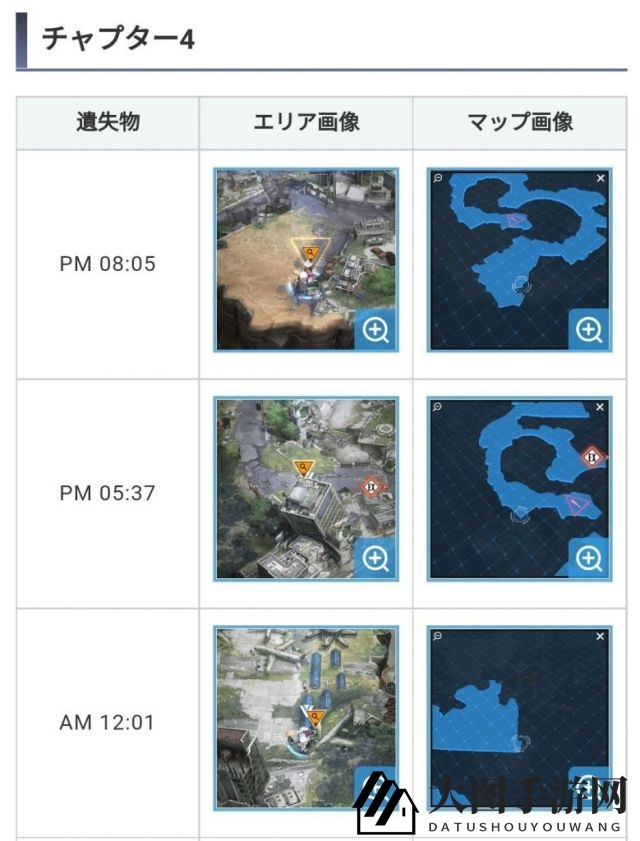View the AM 12:01 map image
640x841 pixels.
(x=519, y=716)
